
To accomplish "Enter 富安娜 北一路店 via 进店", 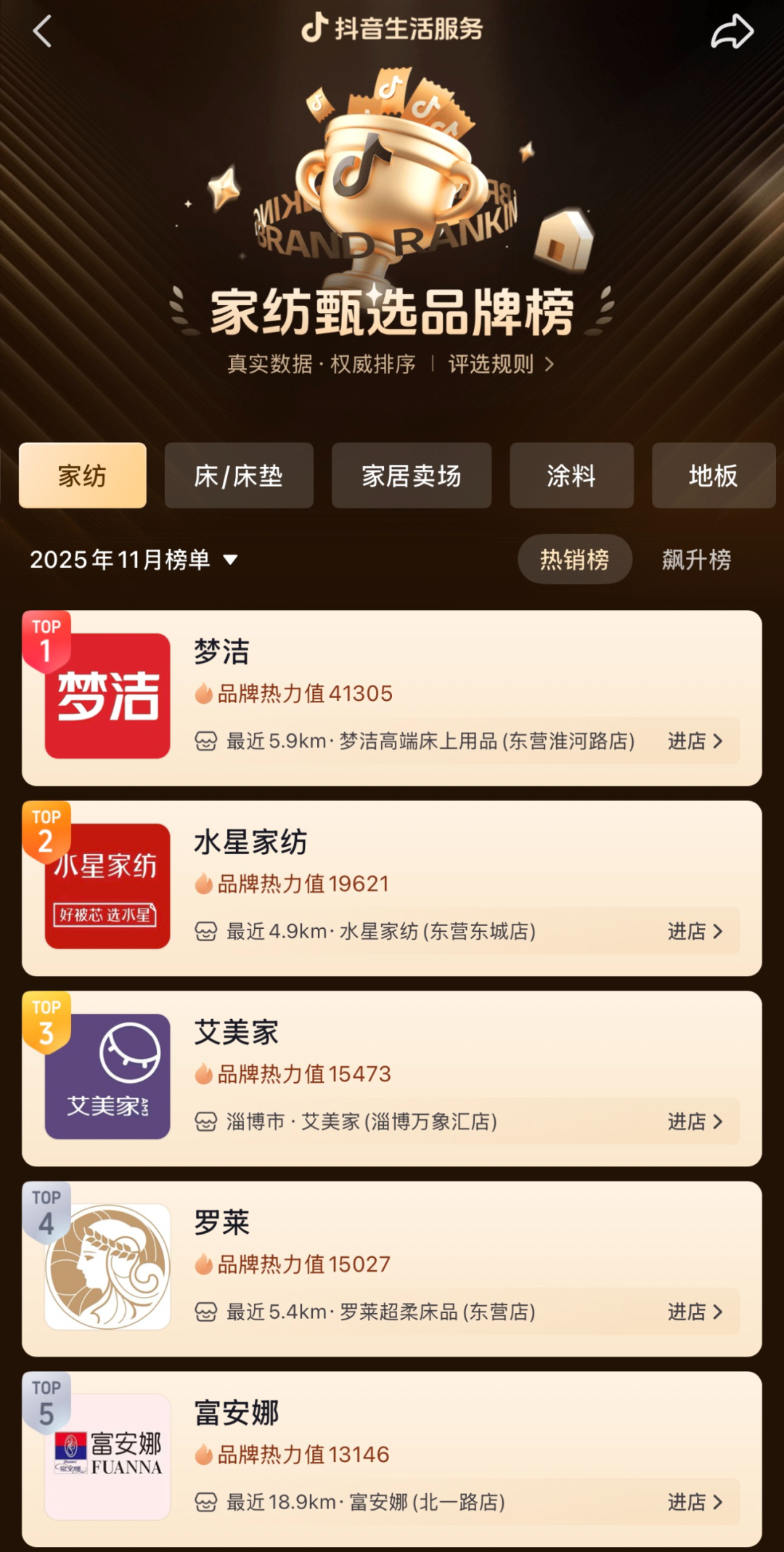I will click(x=695, y=1502).
